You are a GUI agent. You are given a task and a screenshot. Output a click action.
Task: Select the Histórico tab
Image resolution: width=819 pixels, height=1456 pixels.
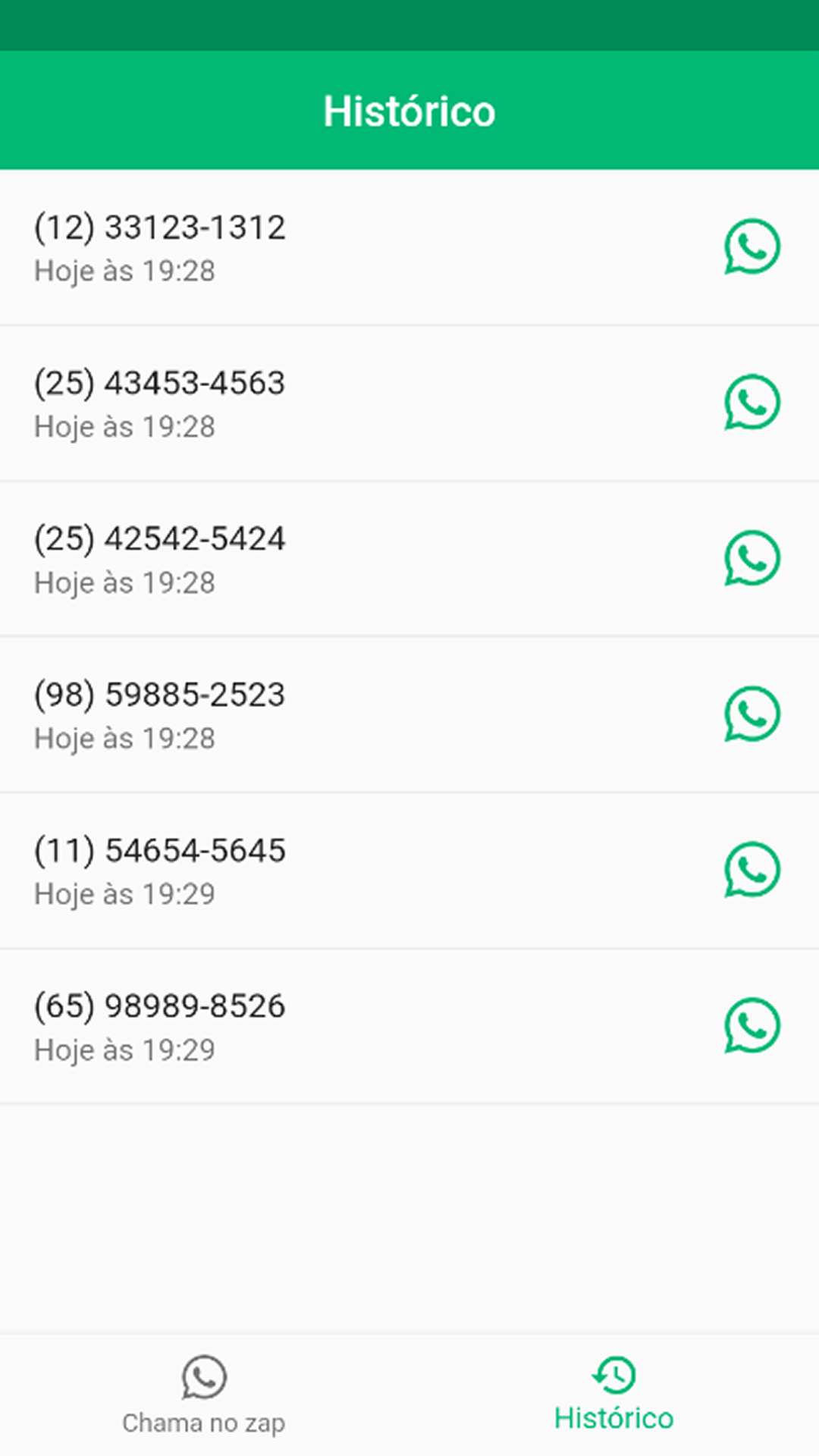[x=614, y=1395]
